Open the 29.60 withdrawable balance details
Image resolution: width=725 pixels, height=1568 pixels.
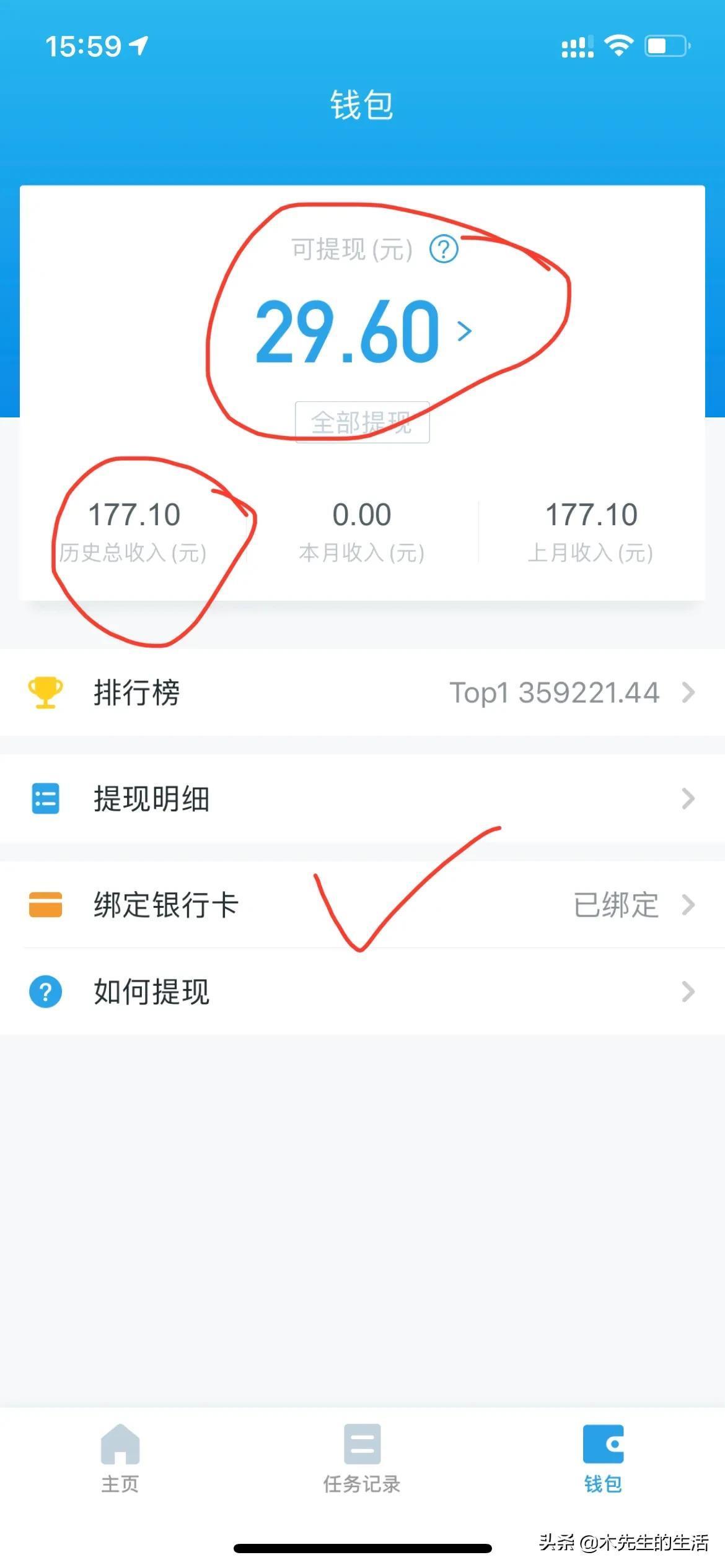click(362, 331)
